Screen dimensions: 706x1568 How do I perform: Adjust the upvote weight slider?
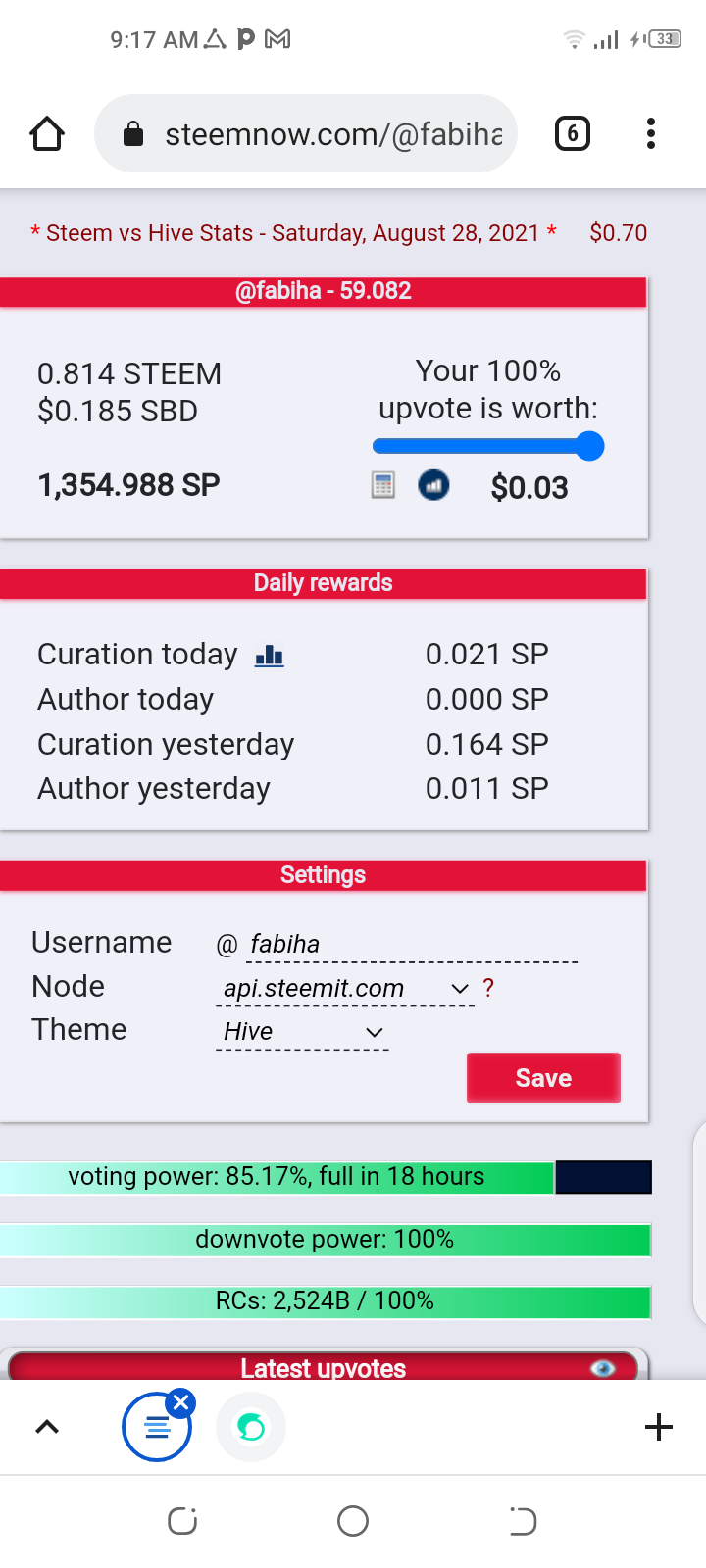tap(488, 447)
